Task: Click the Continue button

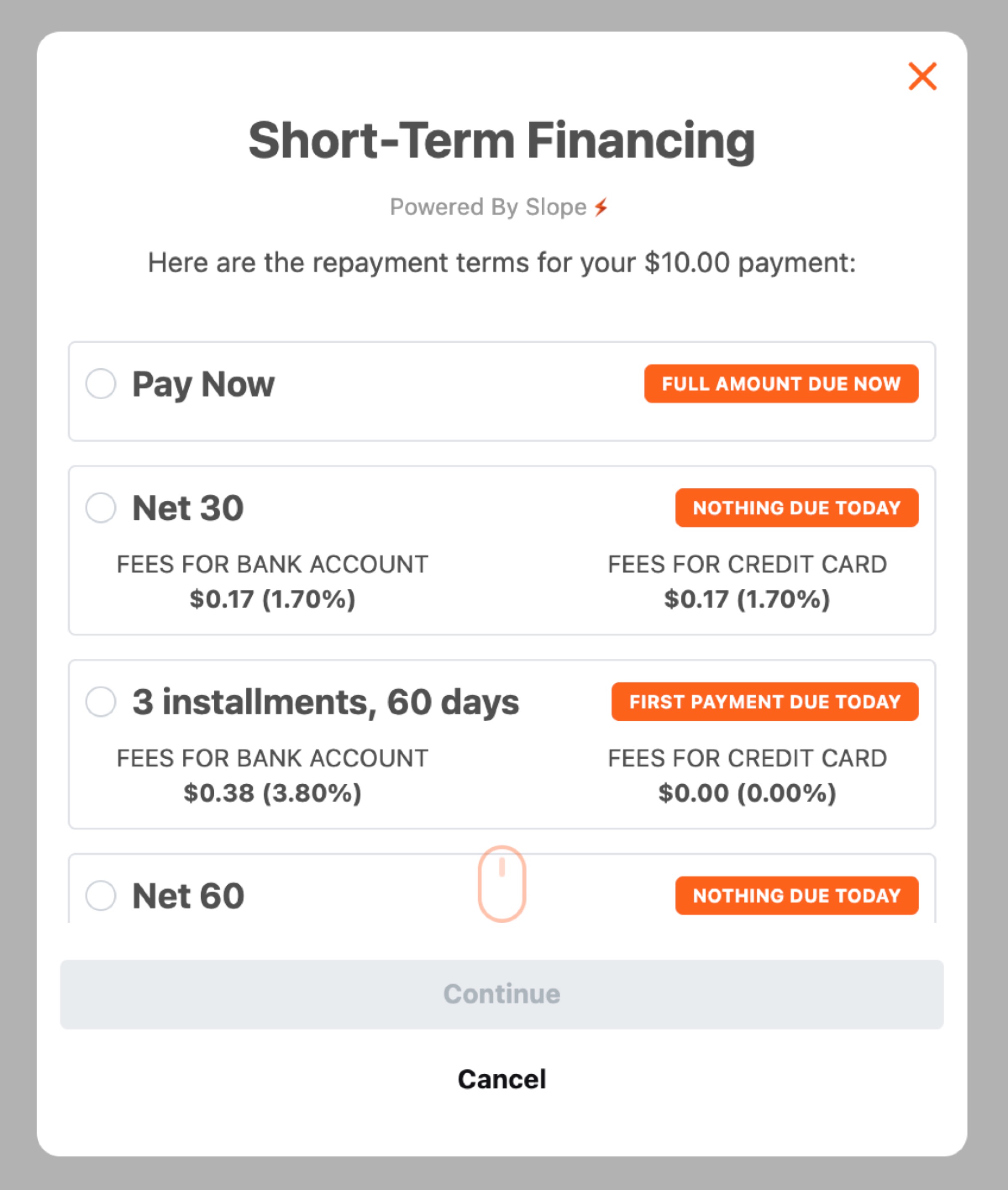Action: (502, 994)
